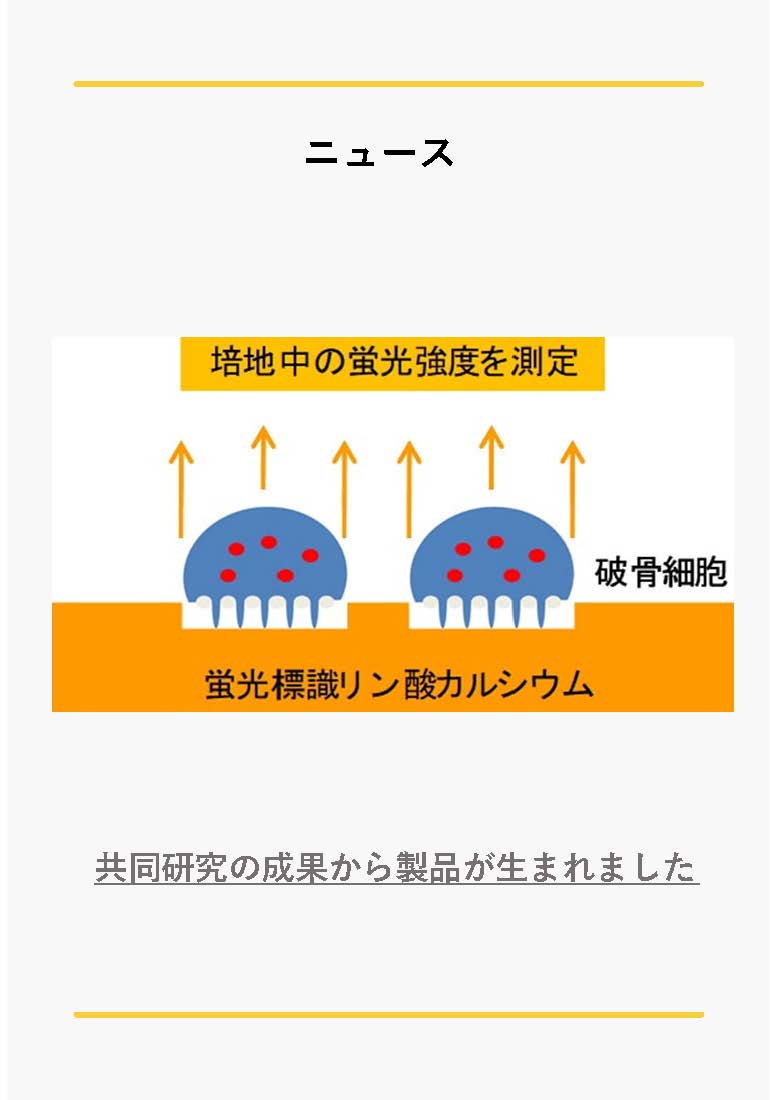
Task: Open the 共同研究の成果から製品が生まれました link
Action: point(396,868)
